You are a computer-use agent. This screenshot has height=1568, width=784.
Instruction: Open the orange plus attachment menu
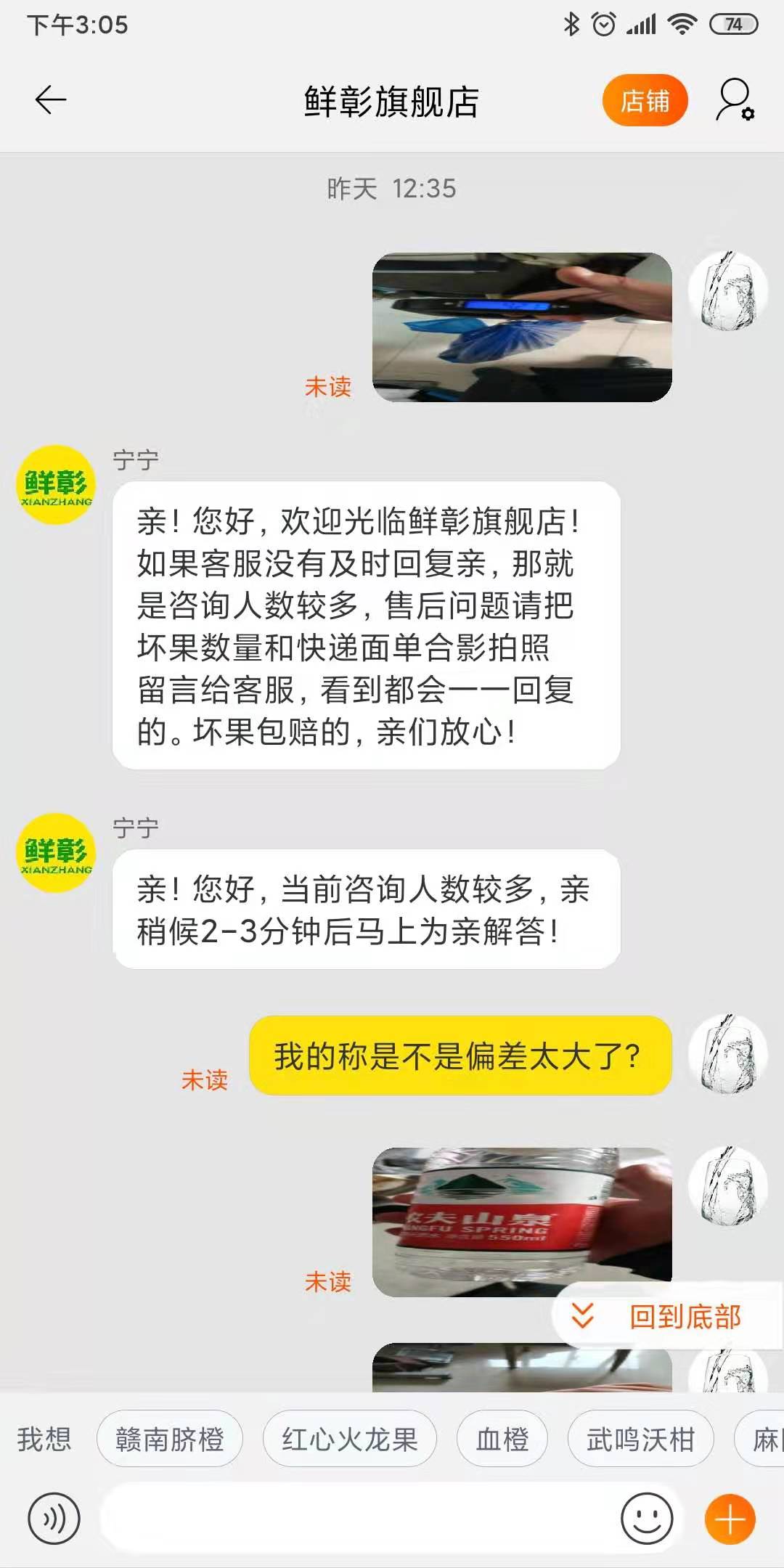tap(730, 1519)
